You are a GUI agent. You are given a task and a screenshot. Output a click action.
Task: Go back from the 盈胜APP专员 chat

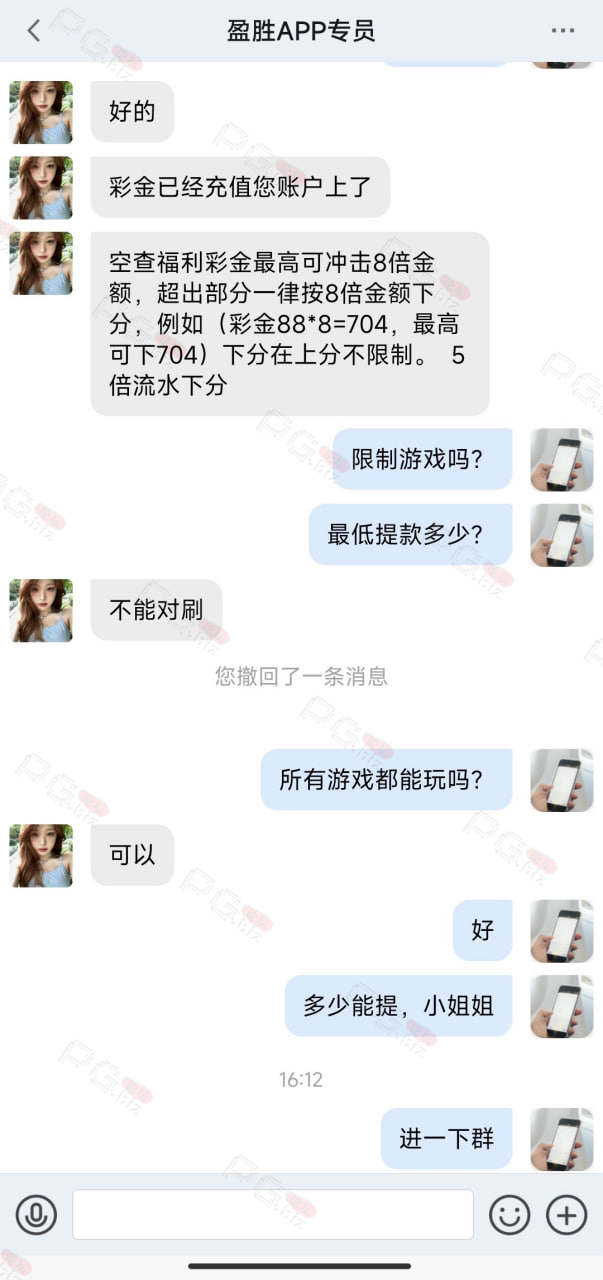point(33,30)
